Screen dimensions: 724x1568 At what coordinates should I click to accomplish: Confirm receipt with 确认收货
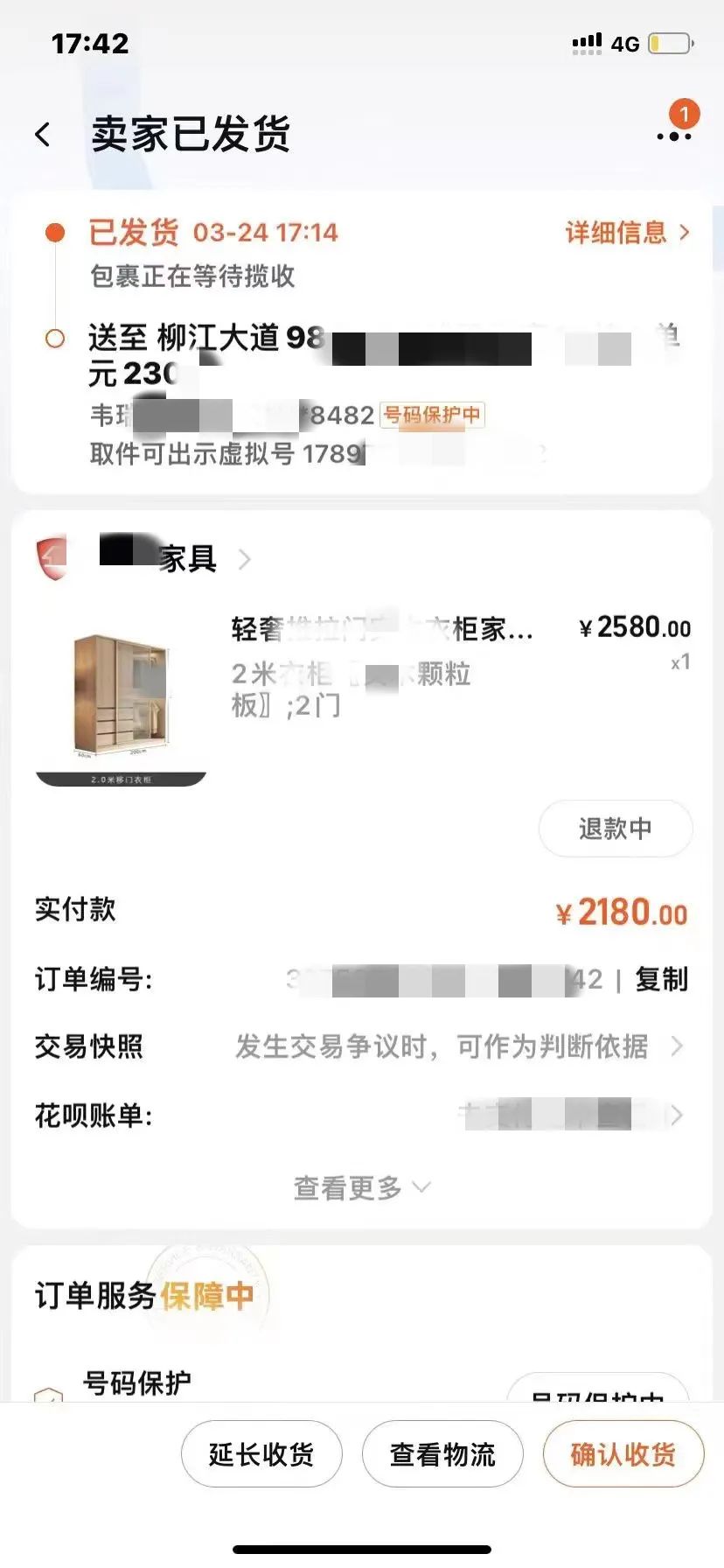pyautogui.click(x=623, y=1454)
